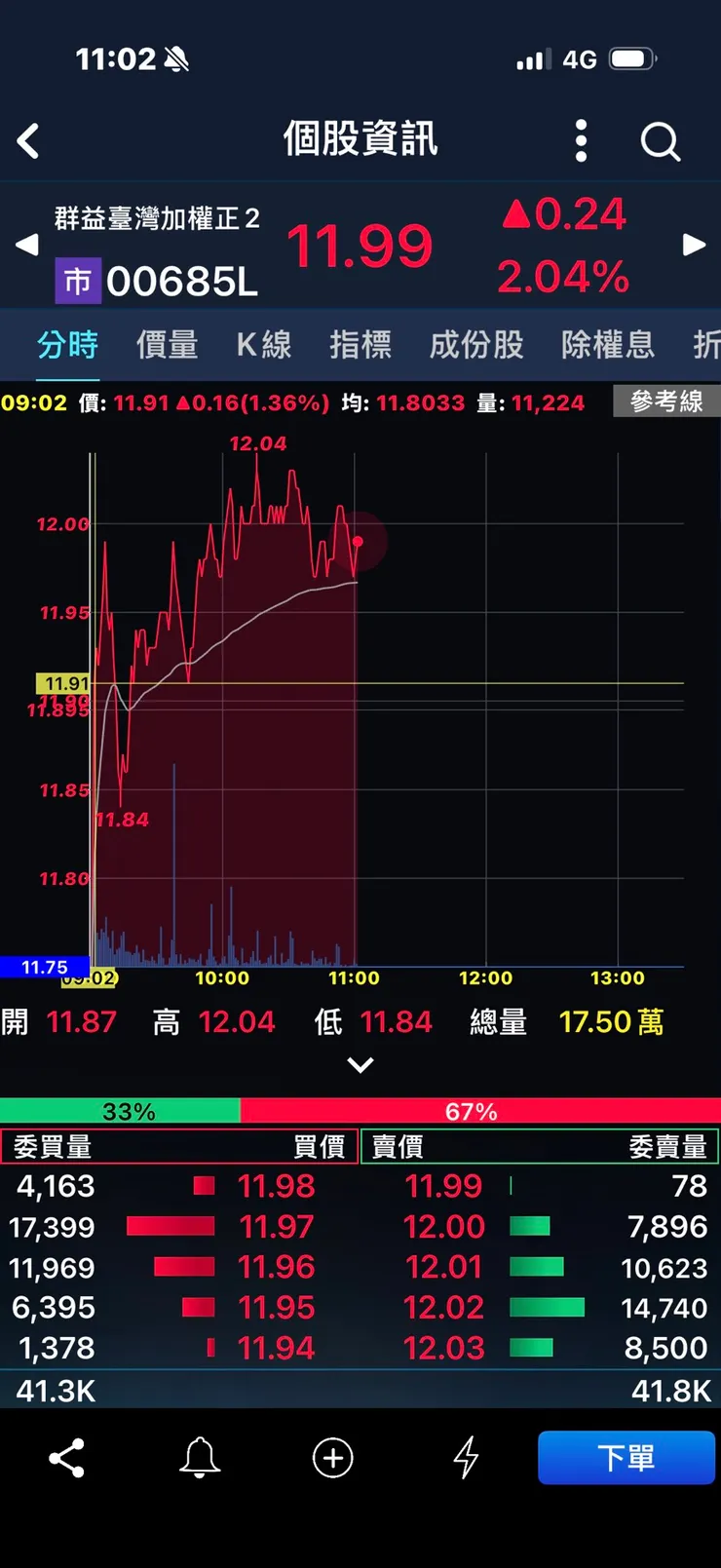This screenshot has width=721, height=1568.
Task: Expand details with the down chevron
Action: tap(360, 1064)
